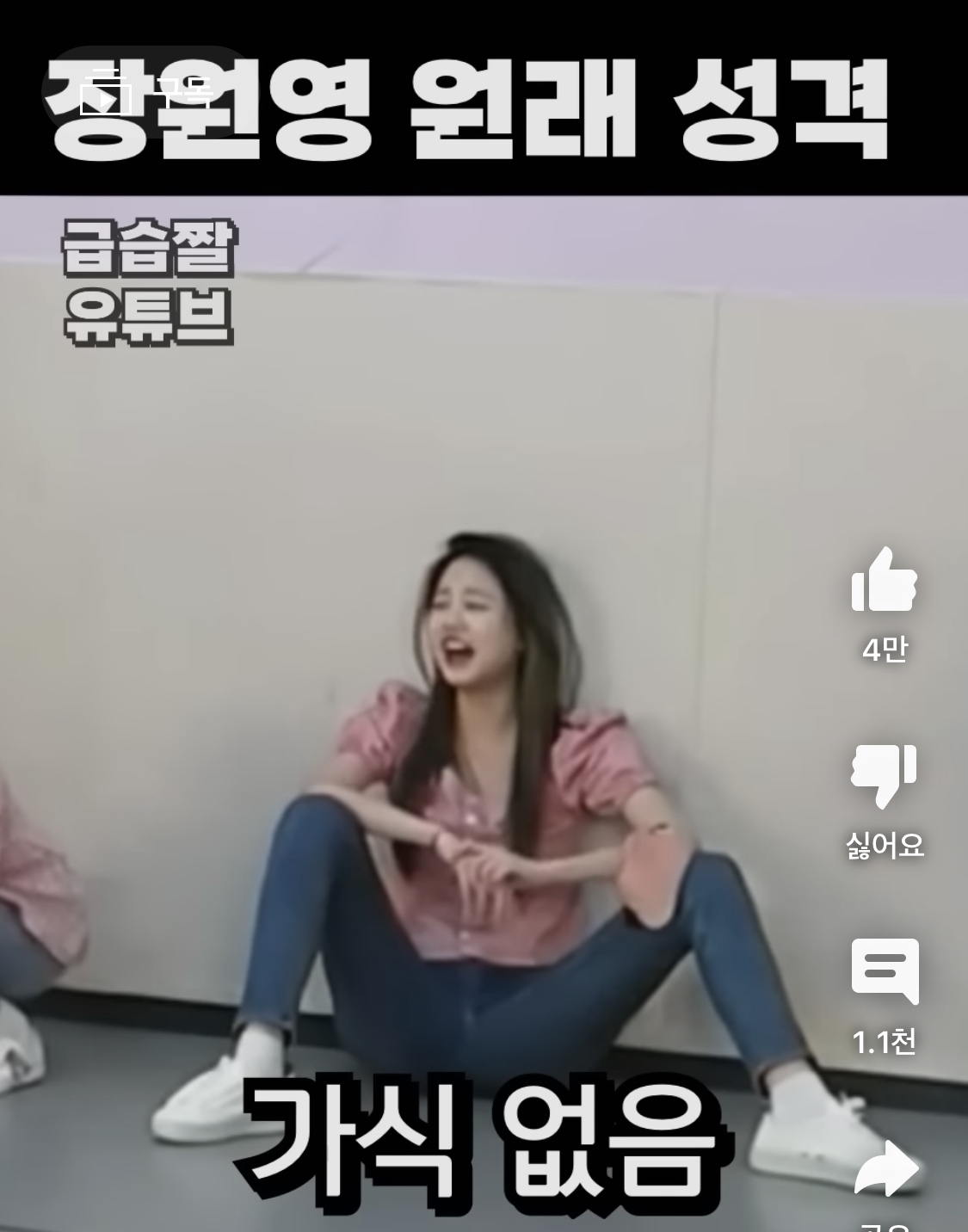Like this Shorts video
The image size is (968, 1232).
pyautogui.click(x=885, y=580)
